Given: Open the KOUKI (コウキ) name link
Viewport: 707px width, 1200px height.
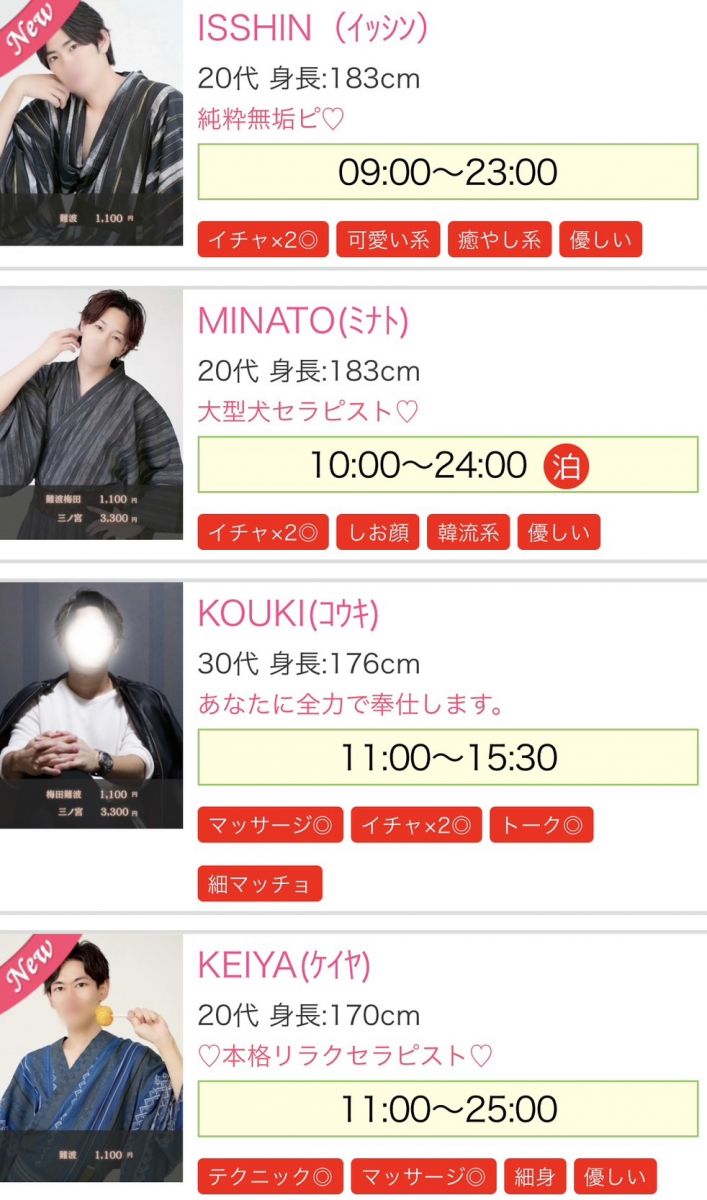Looking at the screenshot, I should [x=288, y=614].
